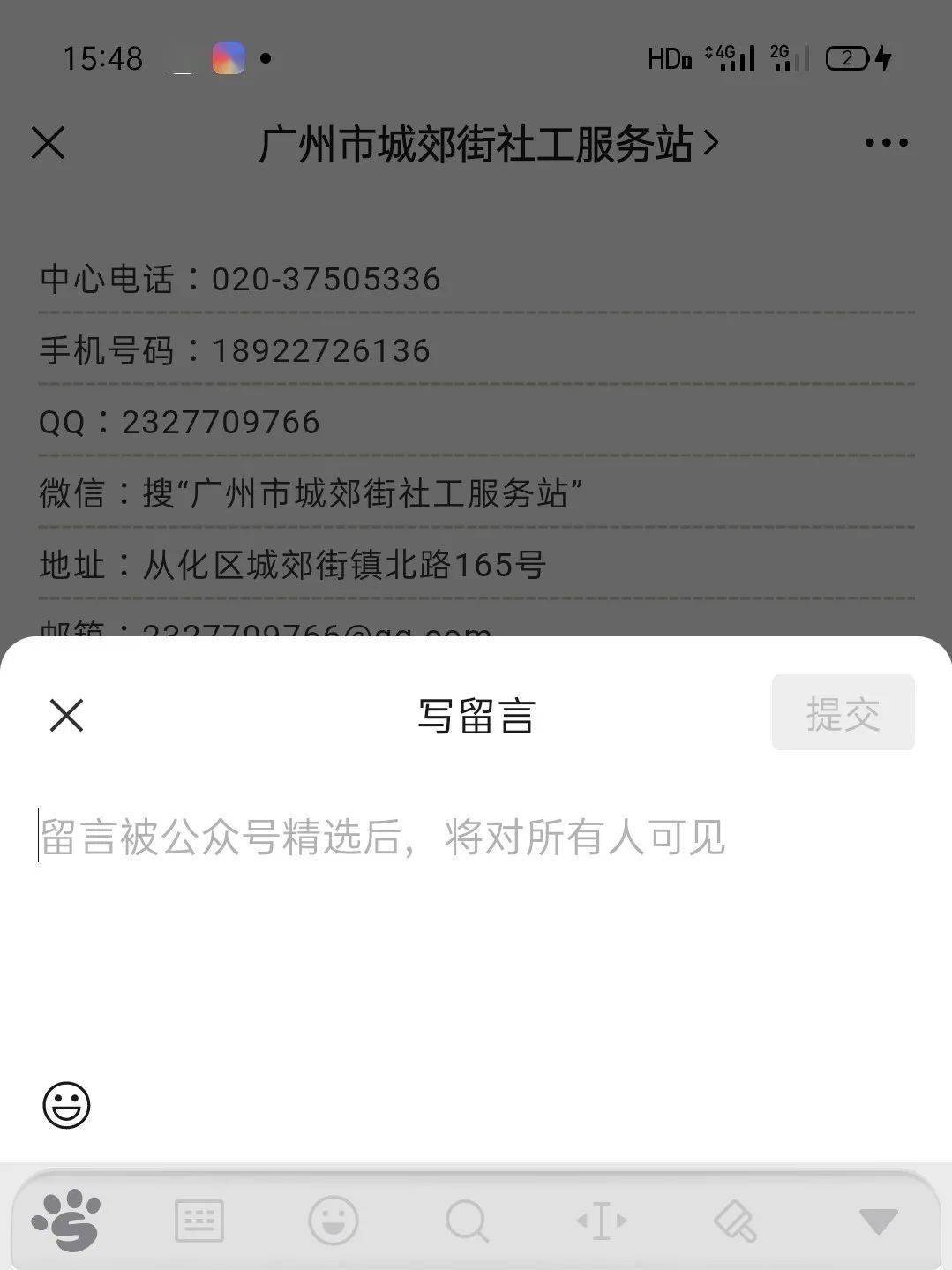This screenshot has width=952, height=1270.
Task: Open the three-dot overflow menu
Action: 886,143
